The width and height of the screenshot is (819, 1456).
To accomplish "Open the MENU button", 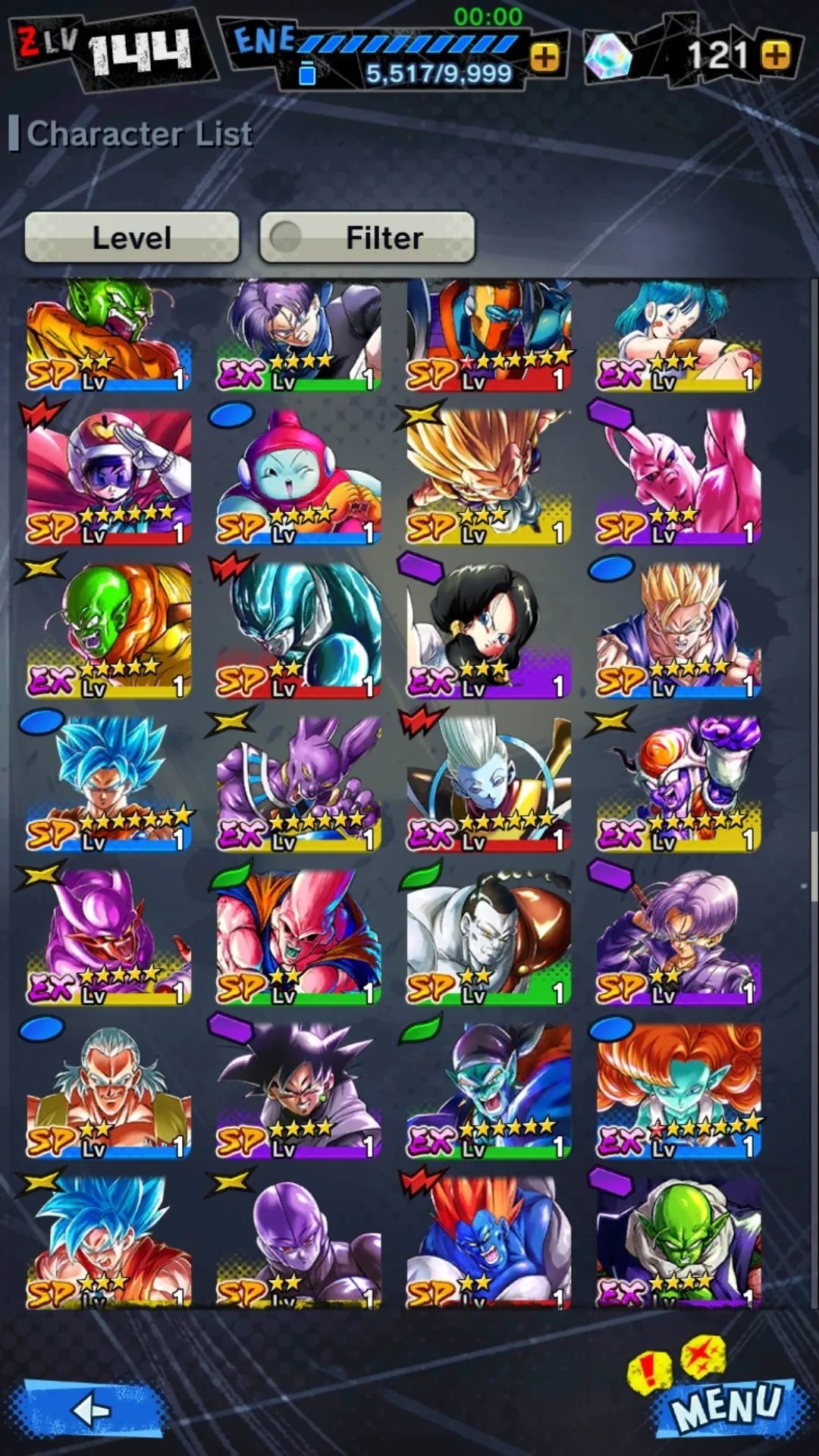I will [x=726, y=1404].
